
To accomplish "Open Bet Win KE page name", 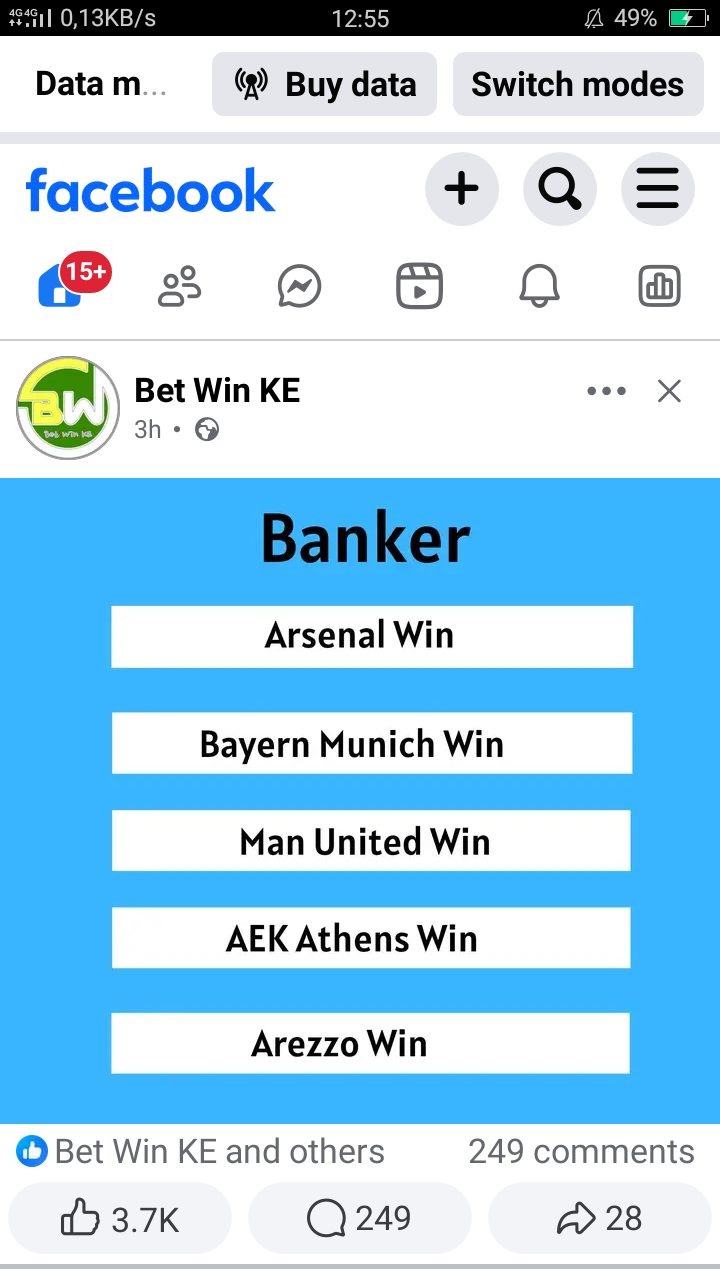I will click(217, 390).
